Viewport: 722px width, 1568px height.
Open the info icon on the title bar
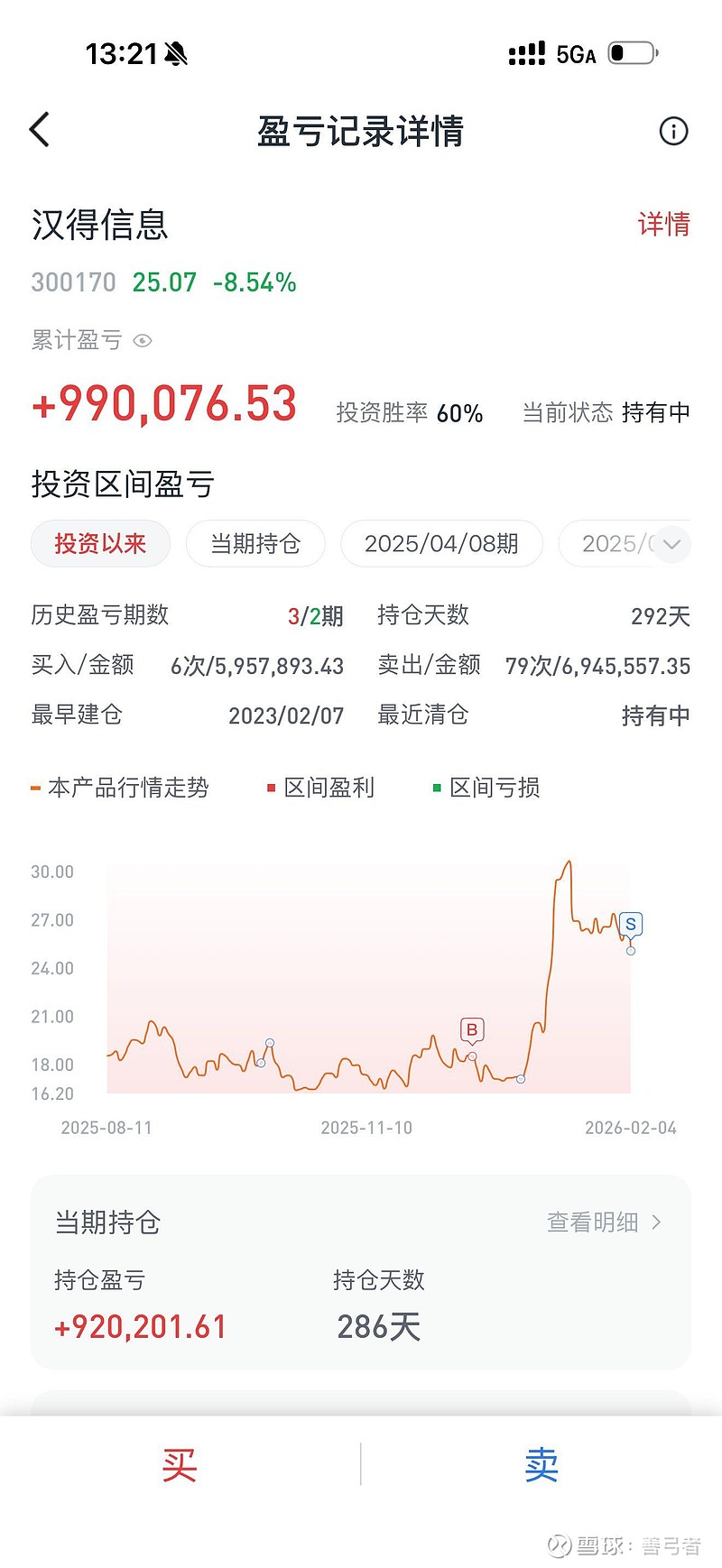pos(672,132)
